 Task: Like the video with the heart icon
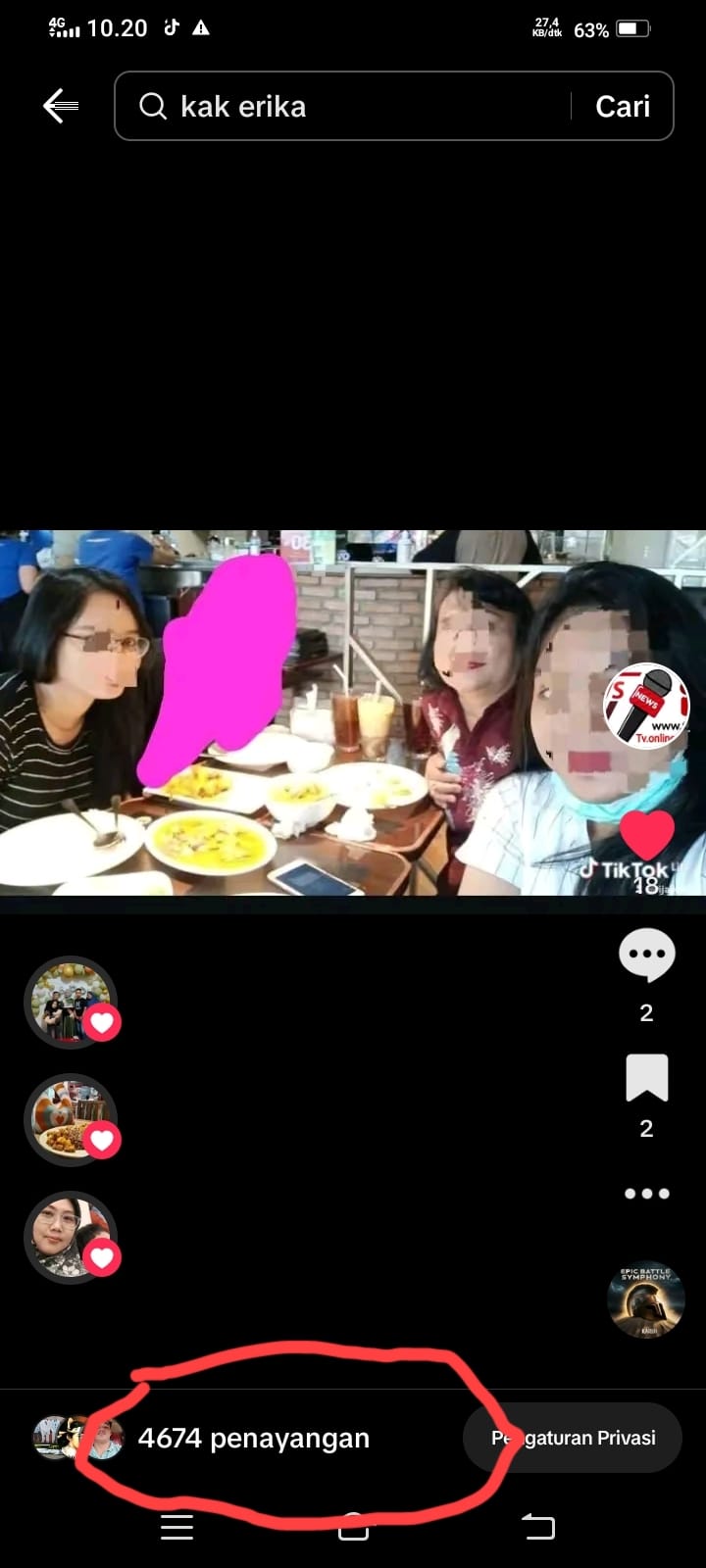(647, 834)
